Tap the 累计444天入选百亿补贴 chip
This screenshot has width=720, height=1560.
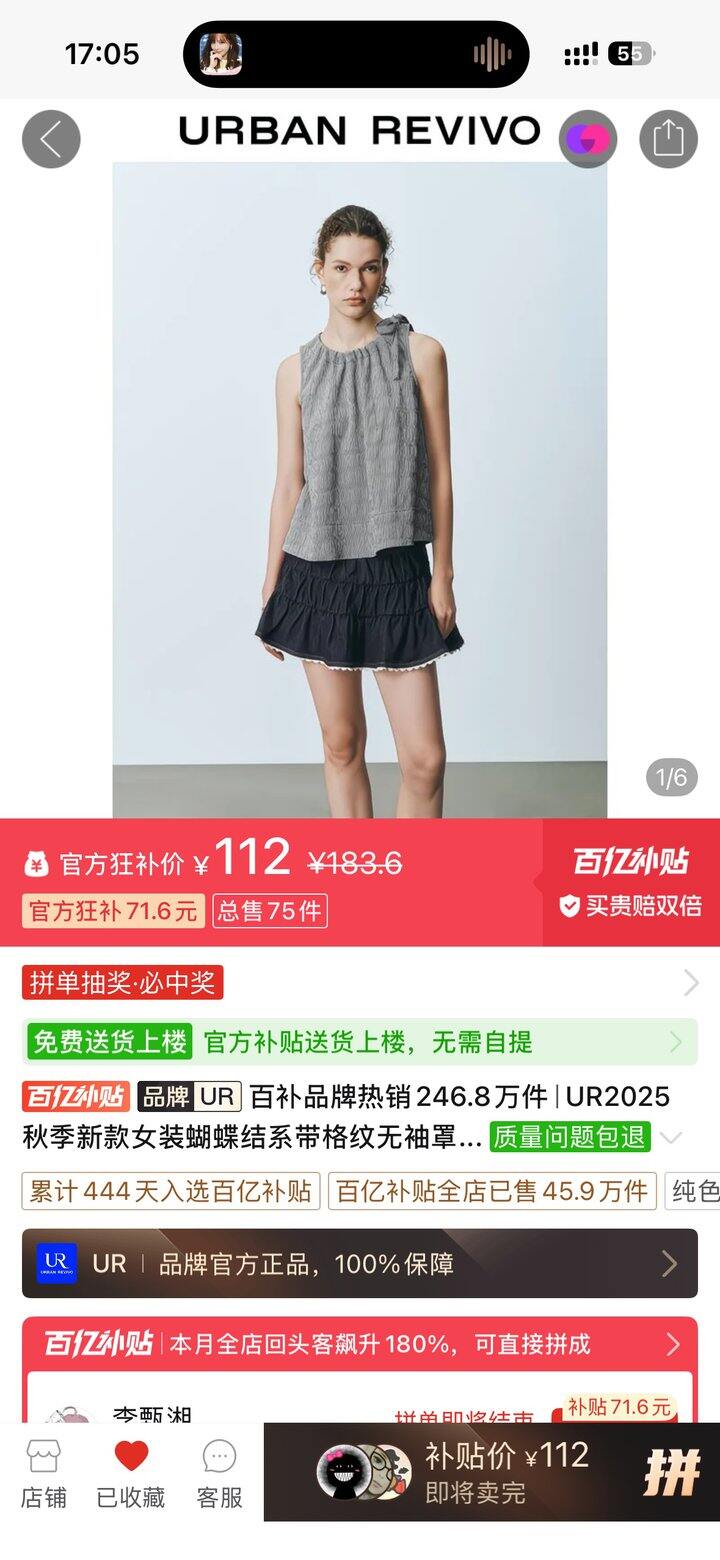tap(171, 1191)
